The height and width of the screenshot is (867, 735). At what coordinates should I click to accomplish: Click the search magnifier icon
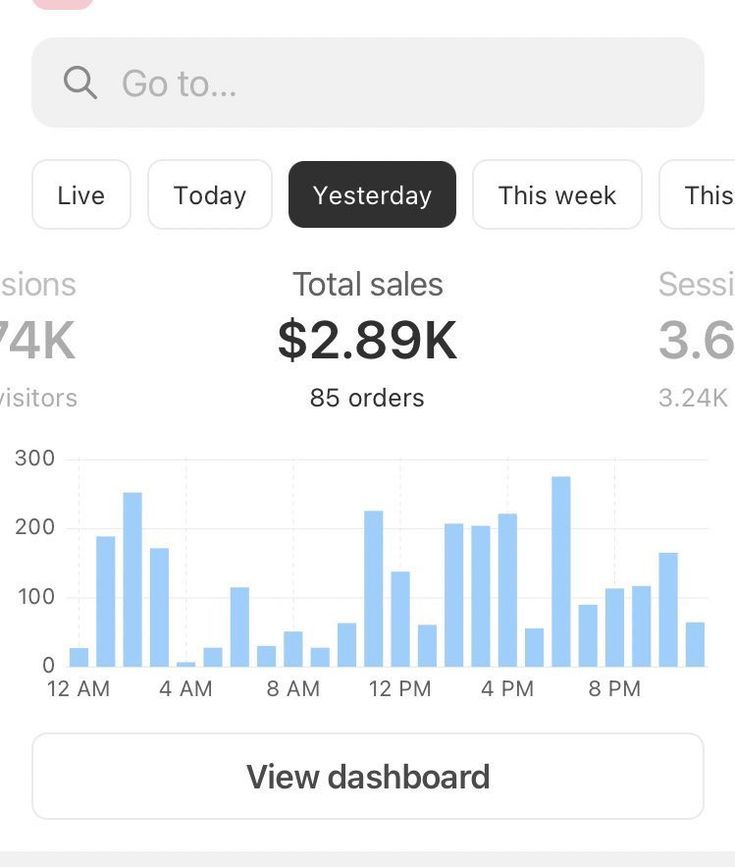tap(80, 83)
